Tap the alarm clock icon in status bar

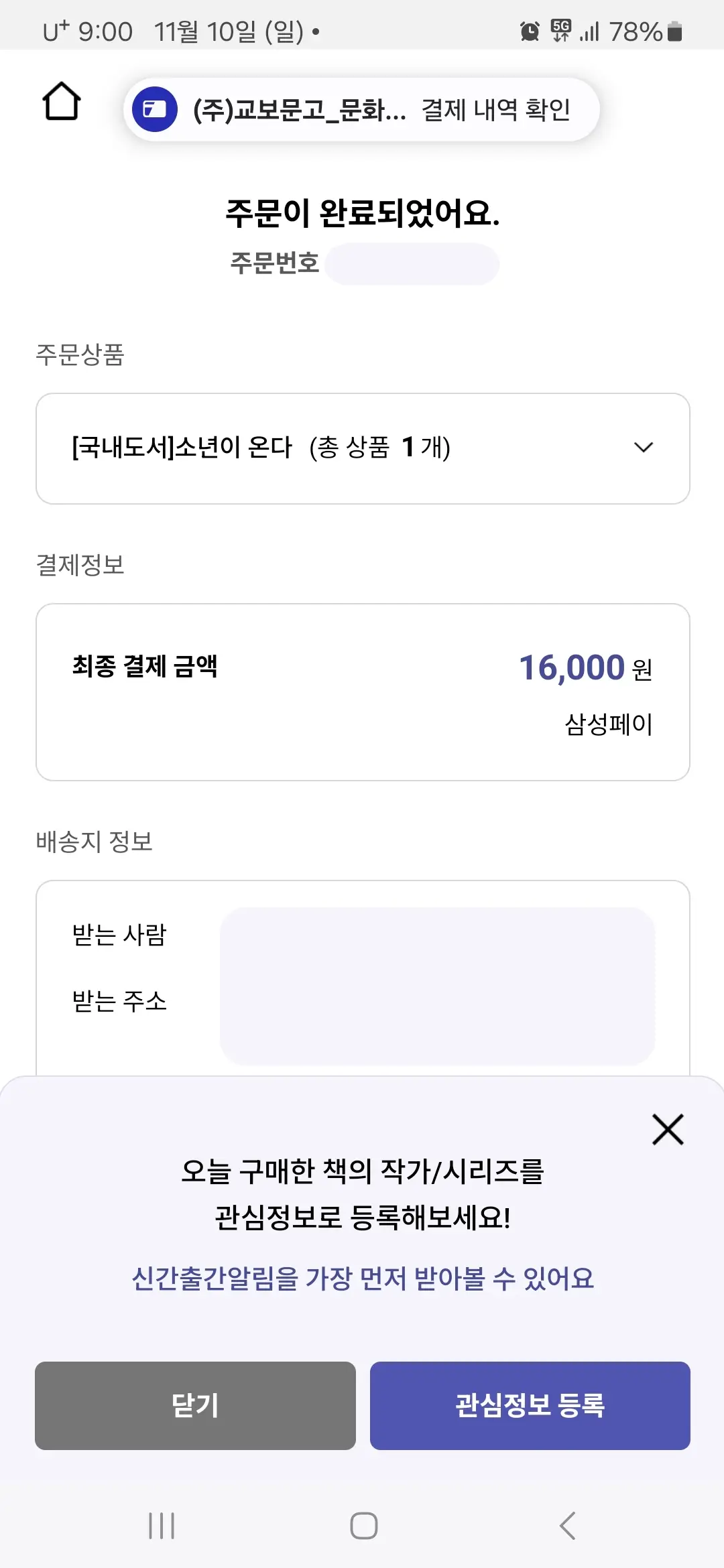[x=529, y=29]
